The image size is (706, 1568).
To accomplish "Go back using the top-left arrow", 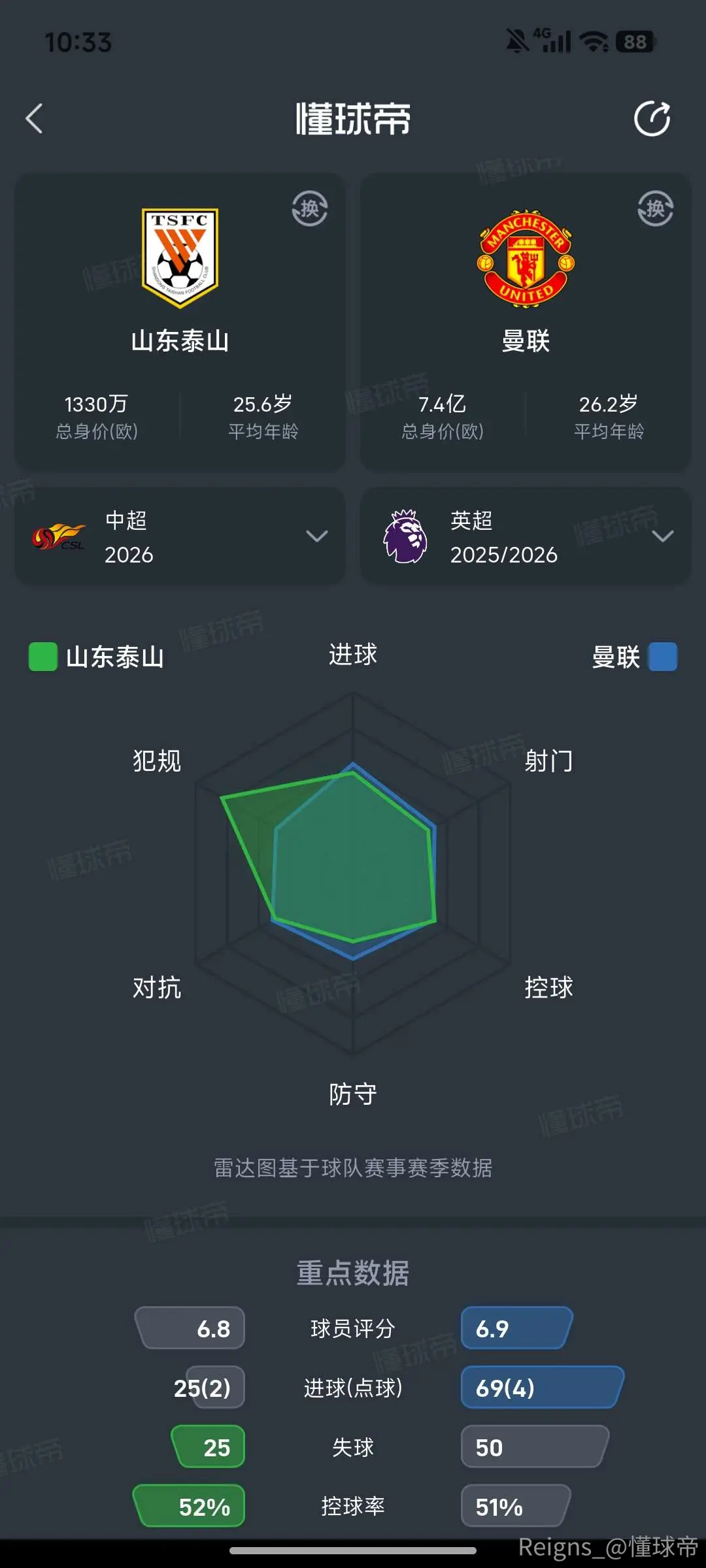I will (34, 119).
